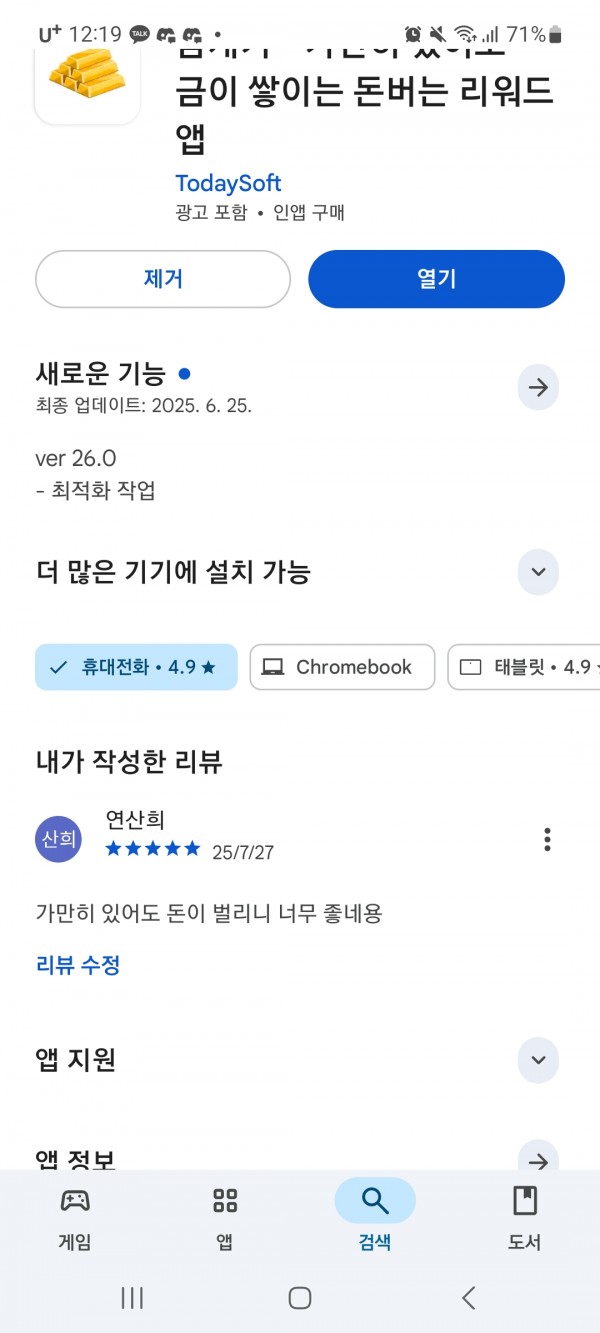The height and width of the screenshot is (1333, 600).
Task: Select the 휴대전화 4.9 chip
Action: [136, 667]
